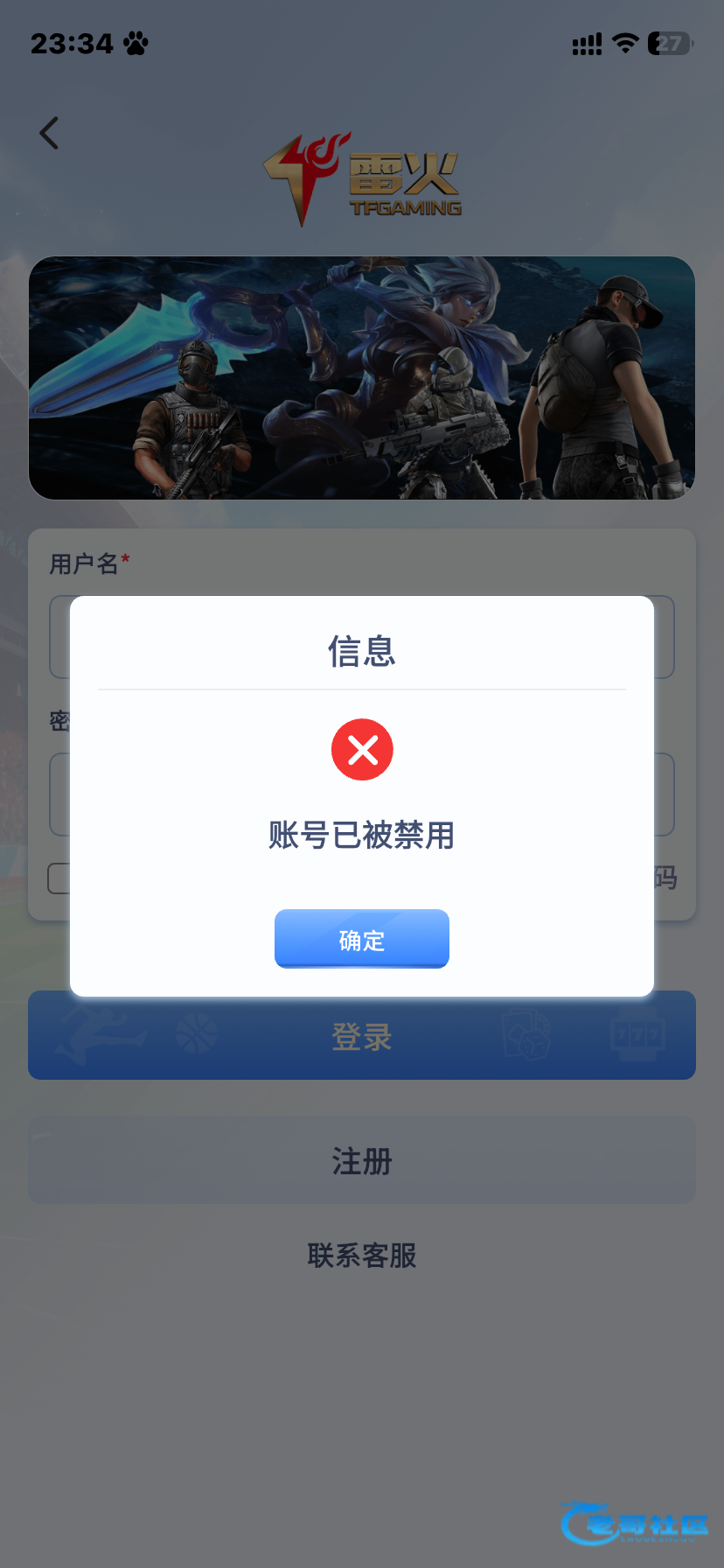
Task: Go back with the top-left arrow
Action: click(50, 134)
